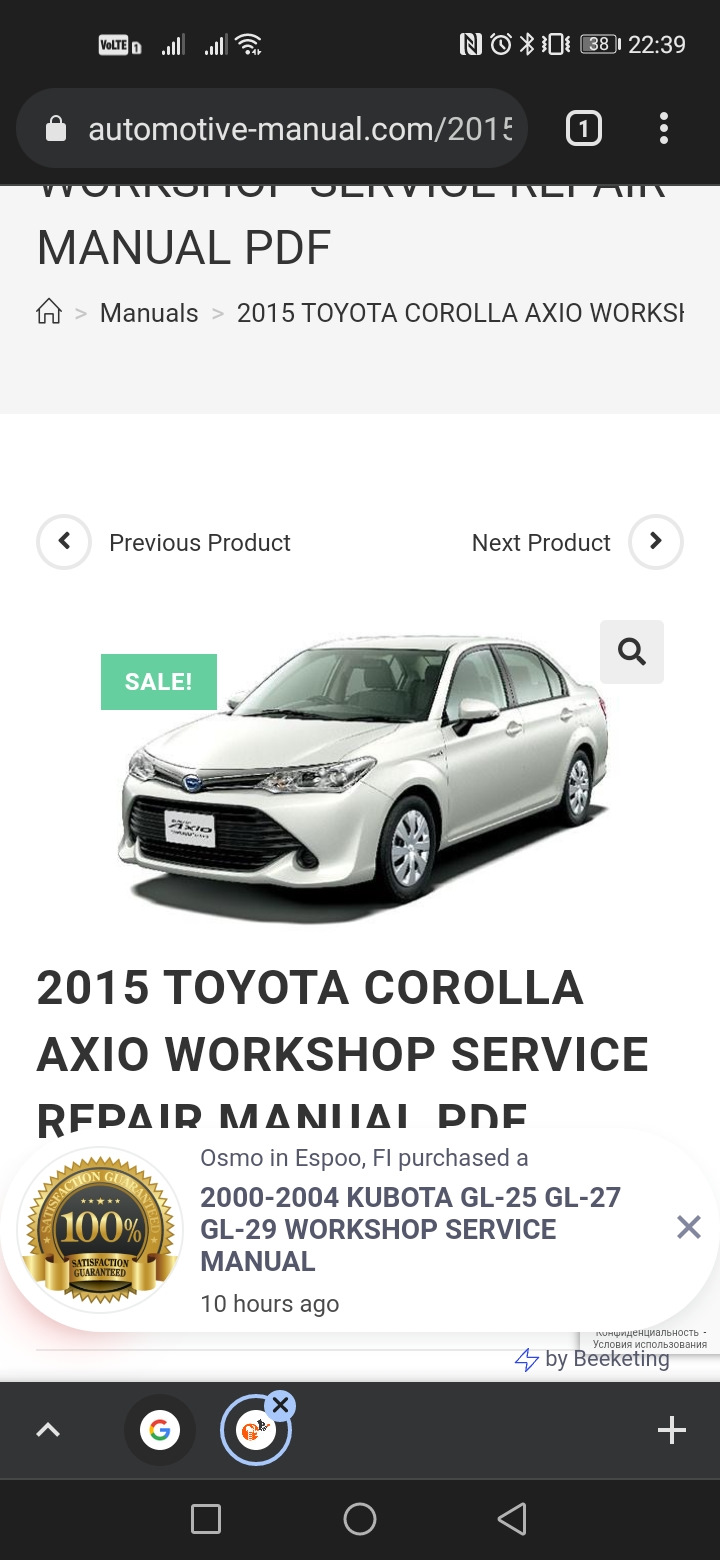Open the tab switcher showing 1 tab

pyautogui.click(x=584, y=129)
